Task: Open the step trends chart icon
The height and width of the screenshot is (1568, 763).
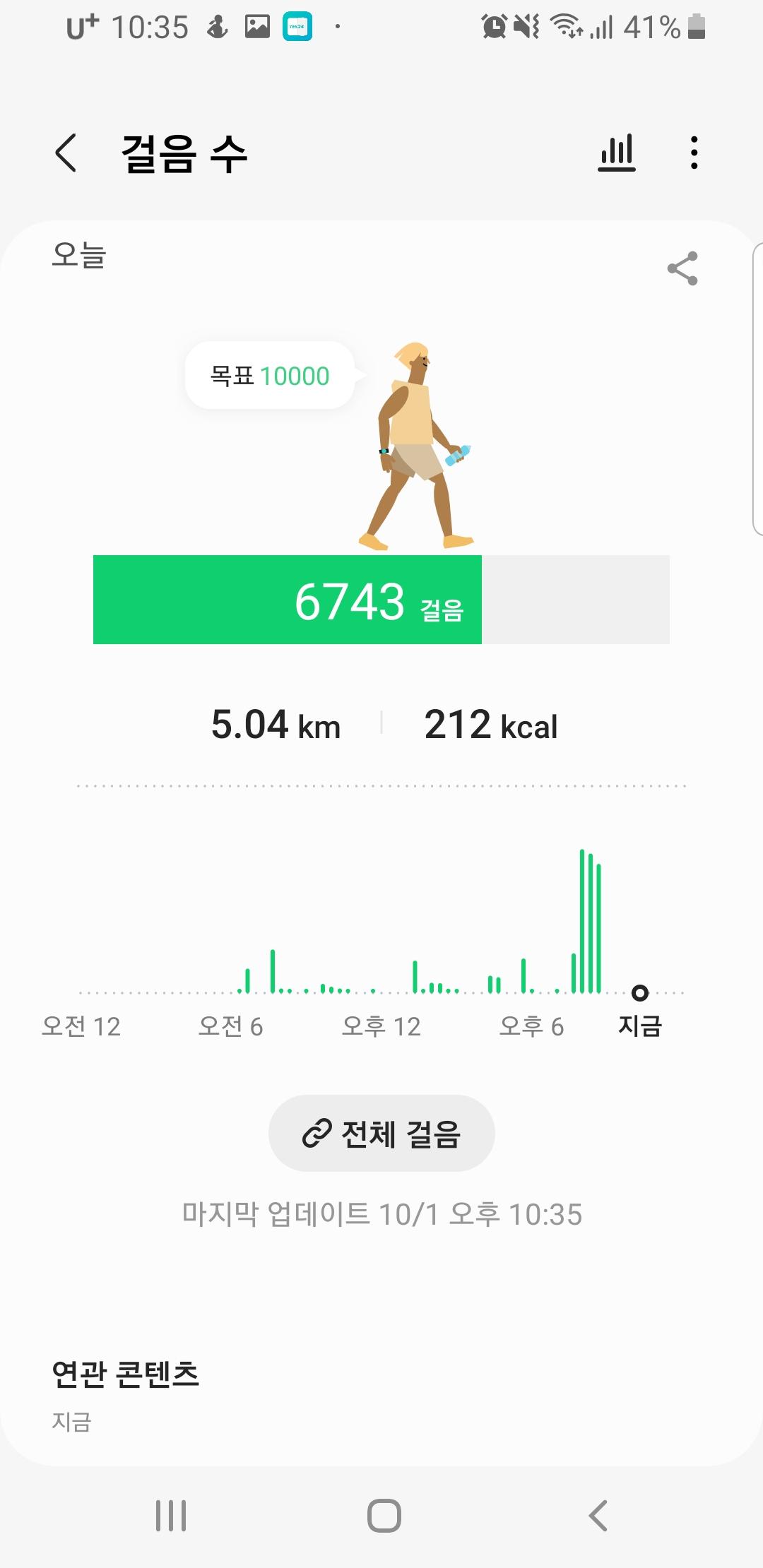Action: 617,153
